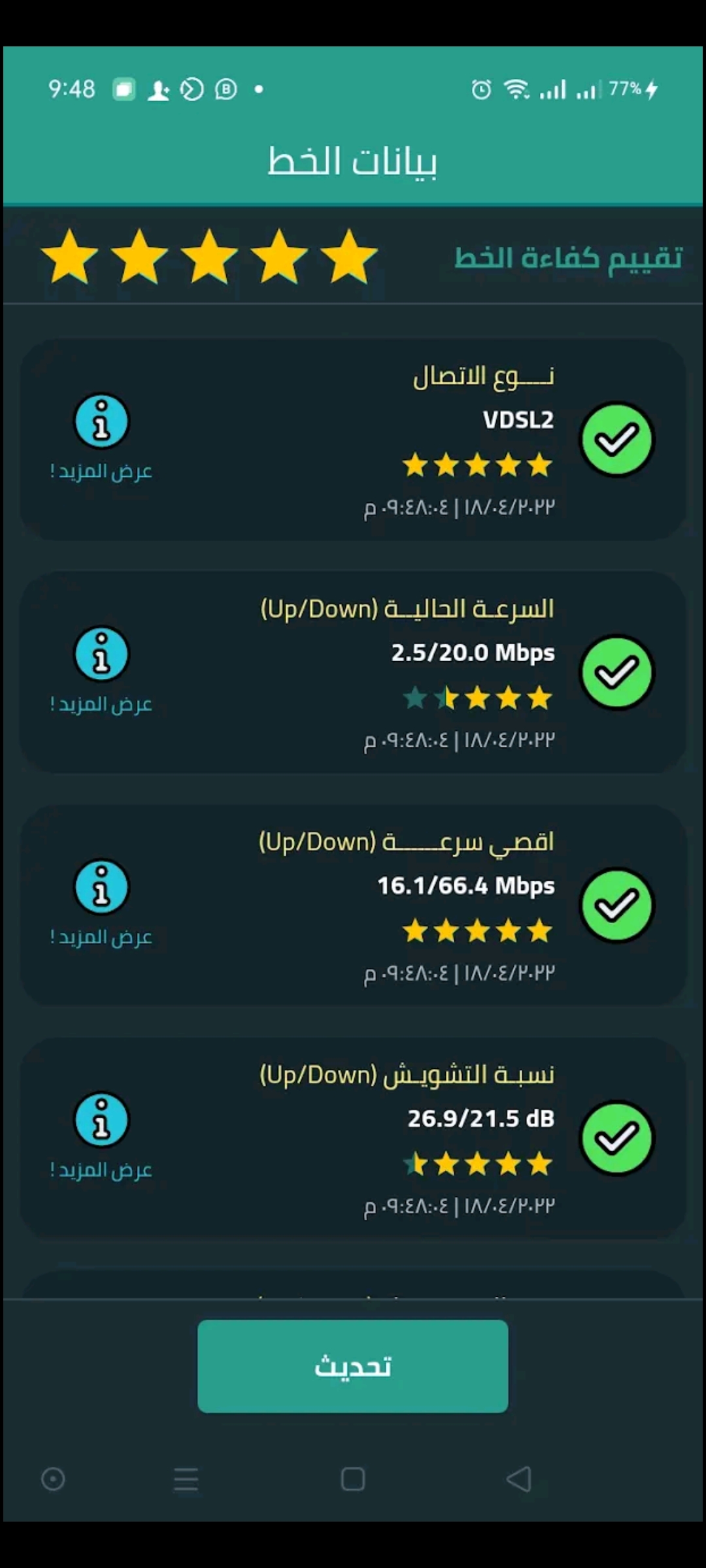Open recent apps from navigation bar

pos(186,1479)
